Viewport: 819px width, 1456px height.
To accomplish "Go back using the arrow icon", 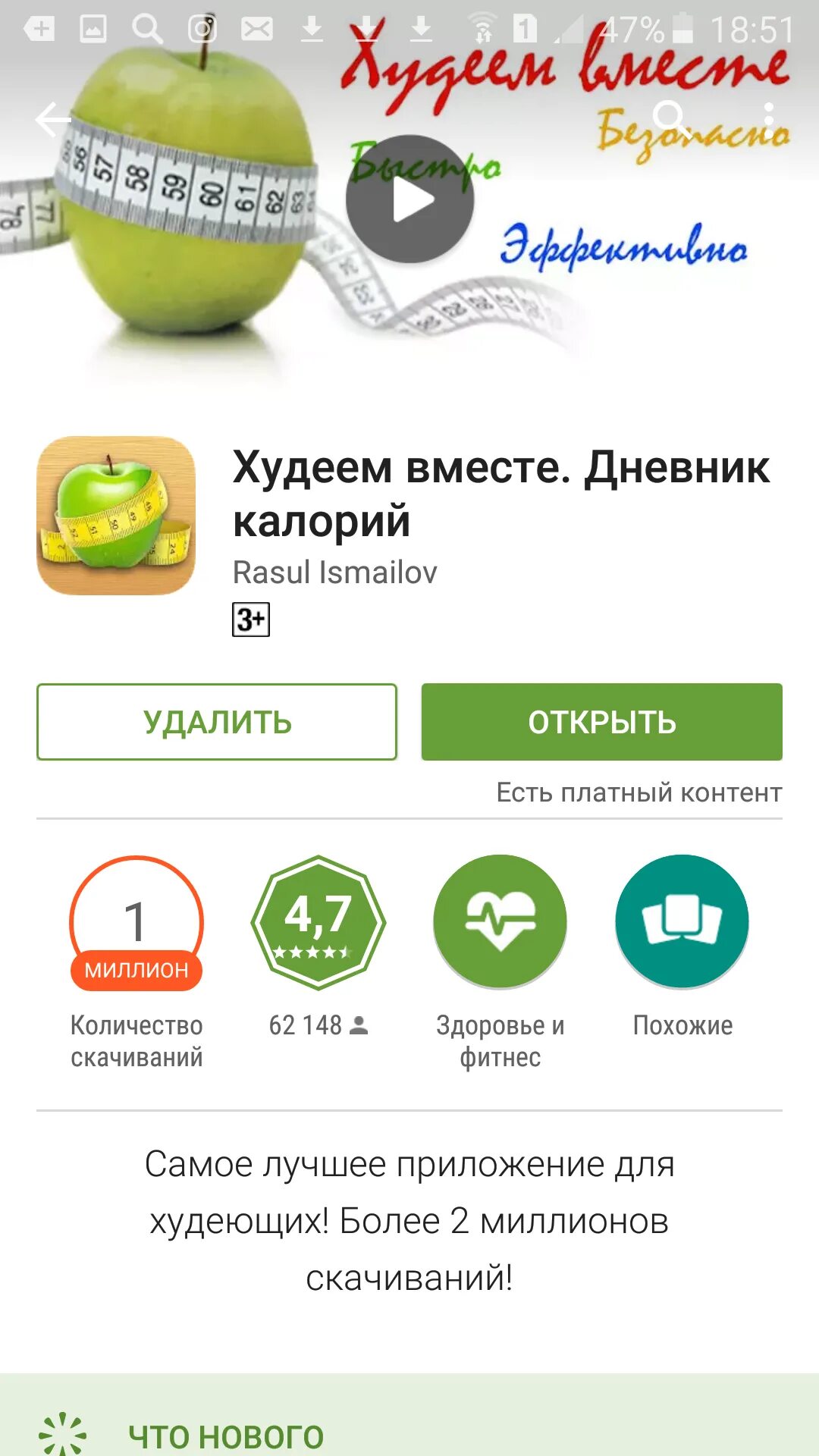I will click(x=53, y=120).
